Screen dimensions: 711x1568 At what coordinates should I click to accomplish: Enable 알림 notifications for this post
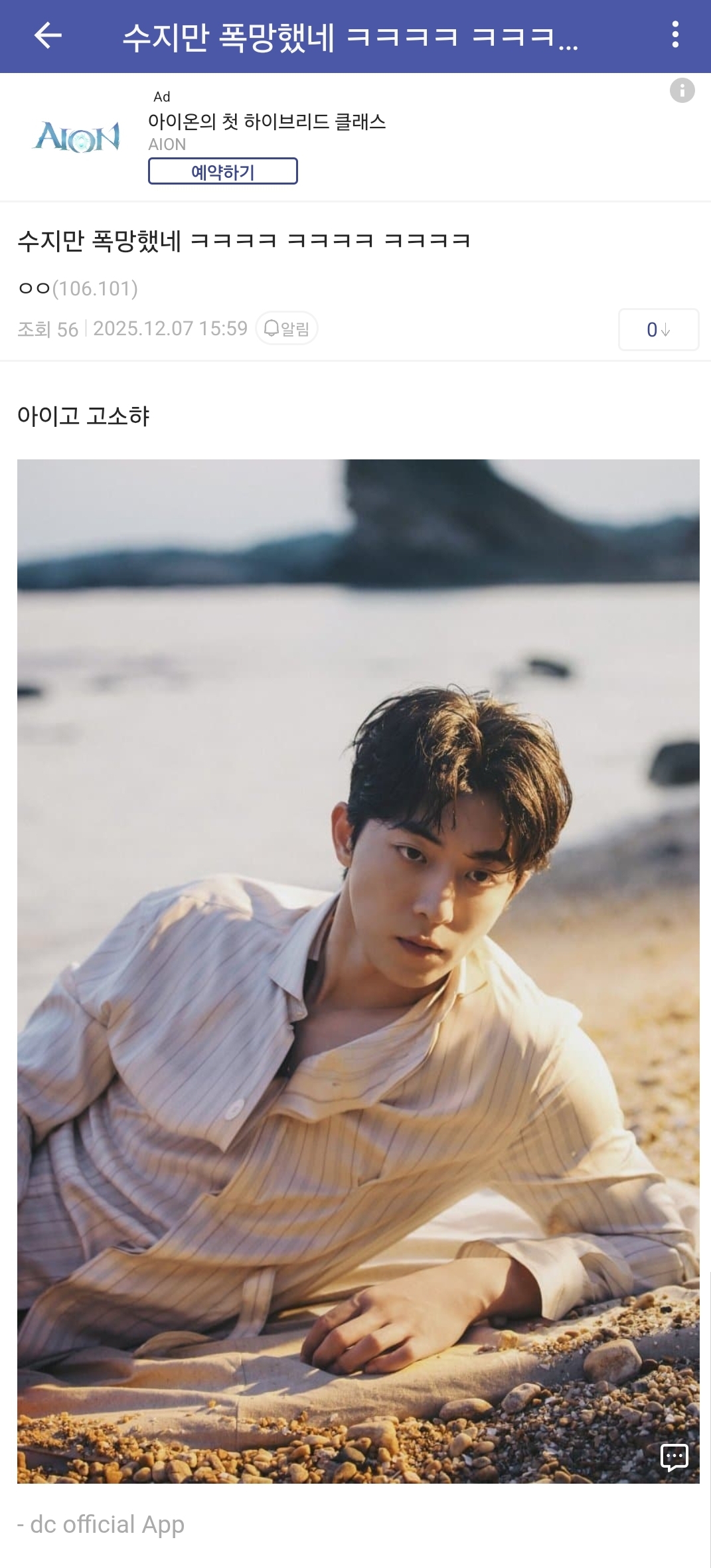point(287,329)
